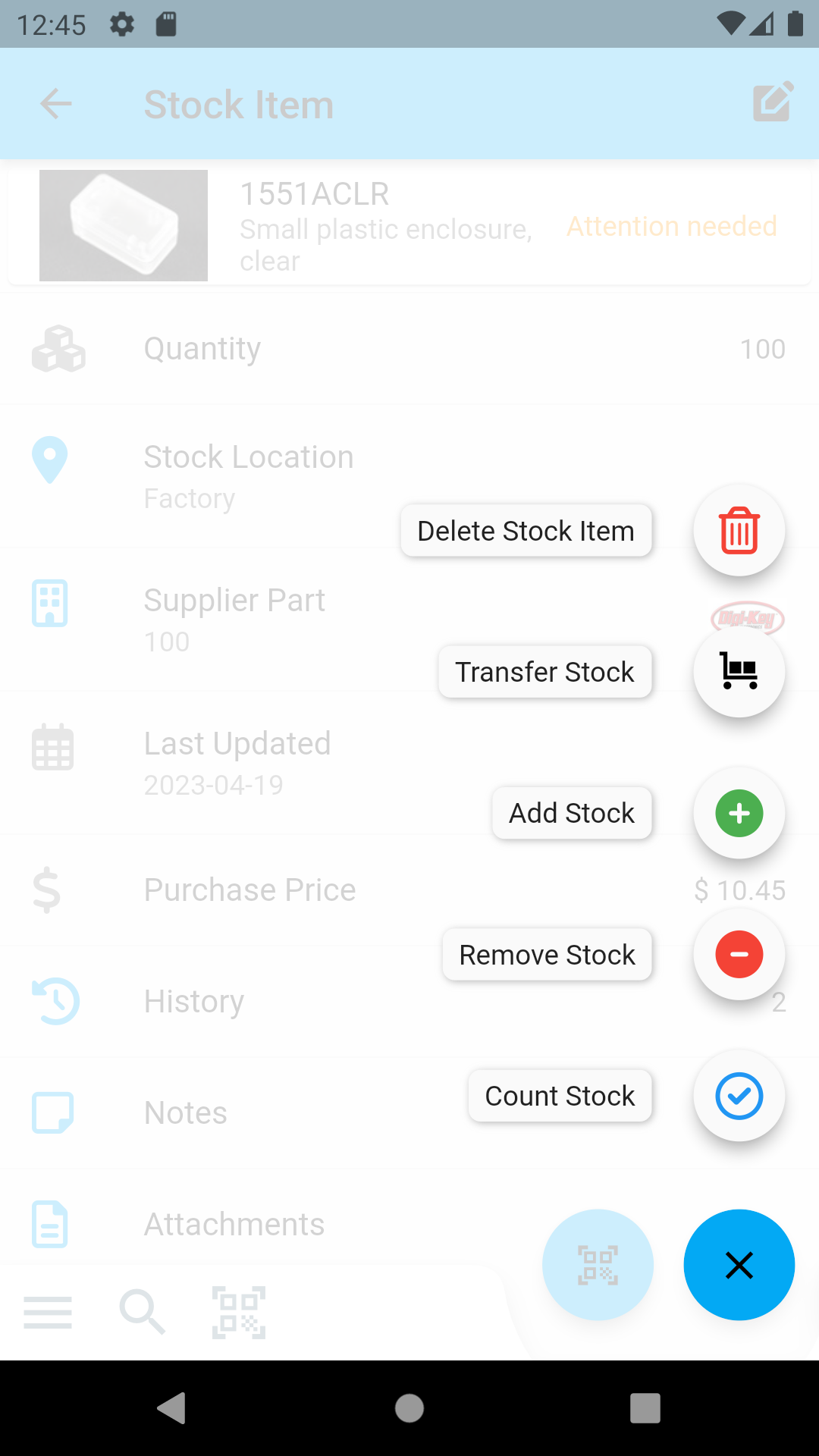Select the Add Stock label
This screenshot has width=819, height=1456.
(x=572, y=813)
